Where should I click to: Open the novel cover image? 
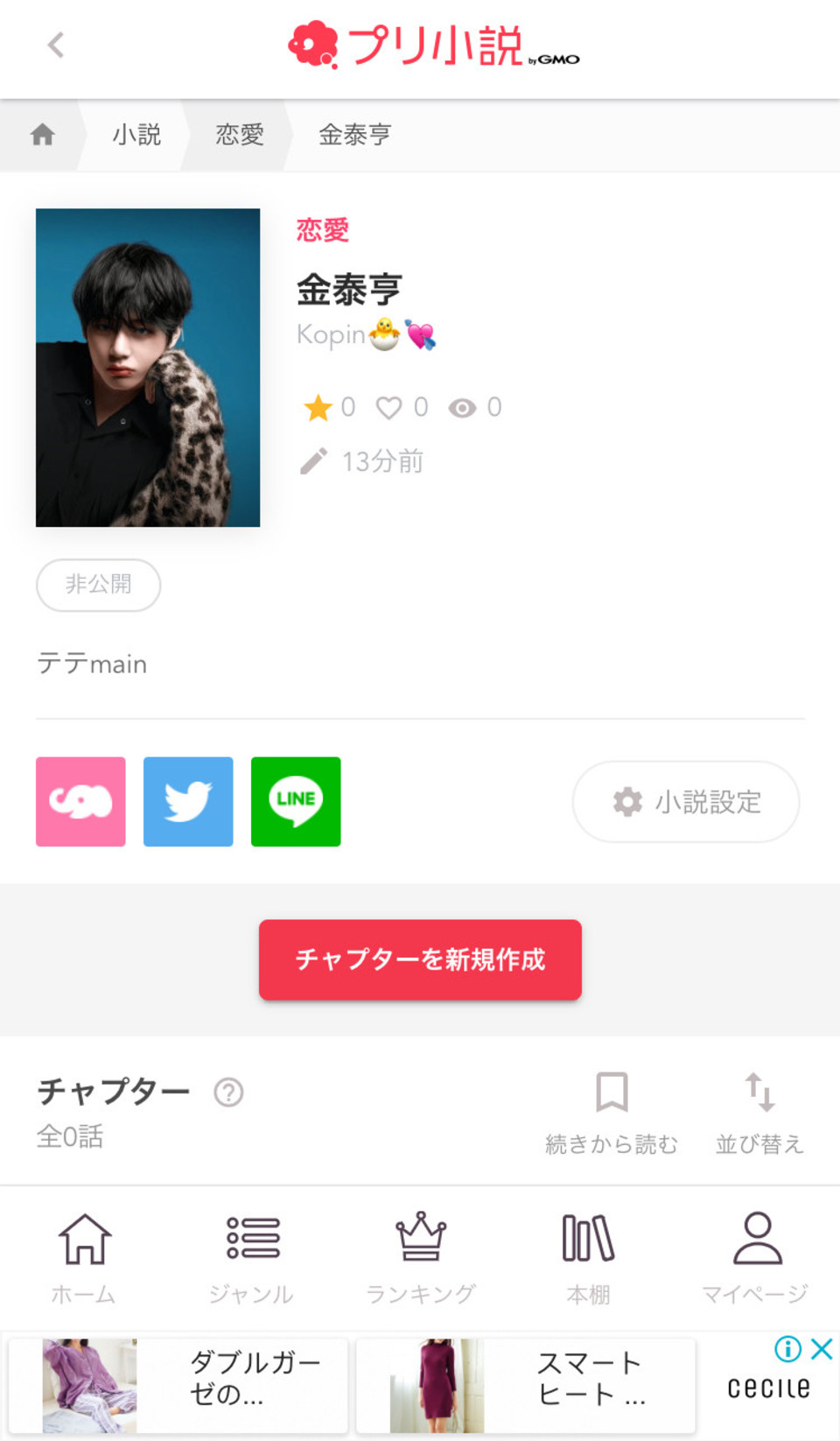148,368
